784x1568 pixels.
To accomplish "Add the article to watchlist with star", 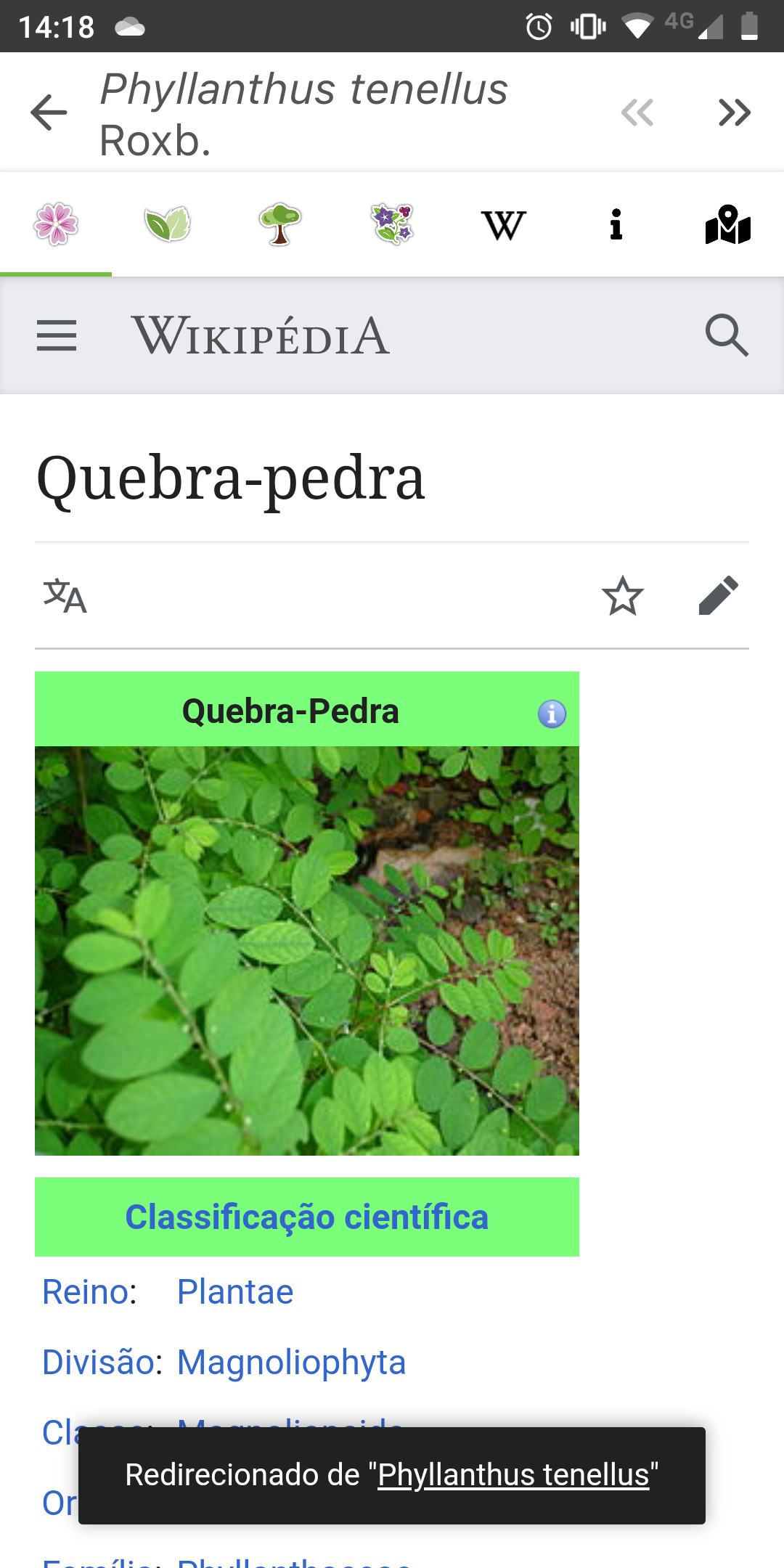I will [623, 596].
